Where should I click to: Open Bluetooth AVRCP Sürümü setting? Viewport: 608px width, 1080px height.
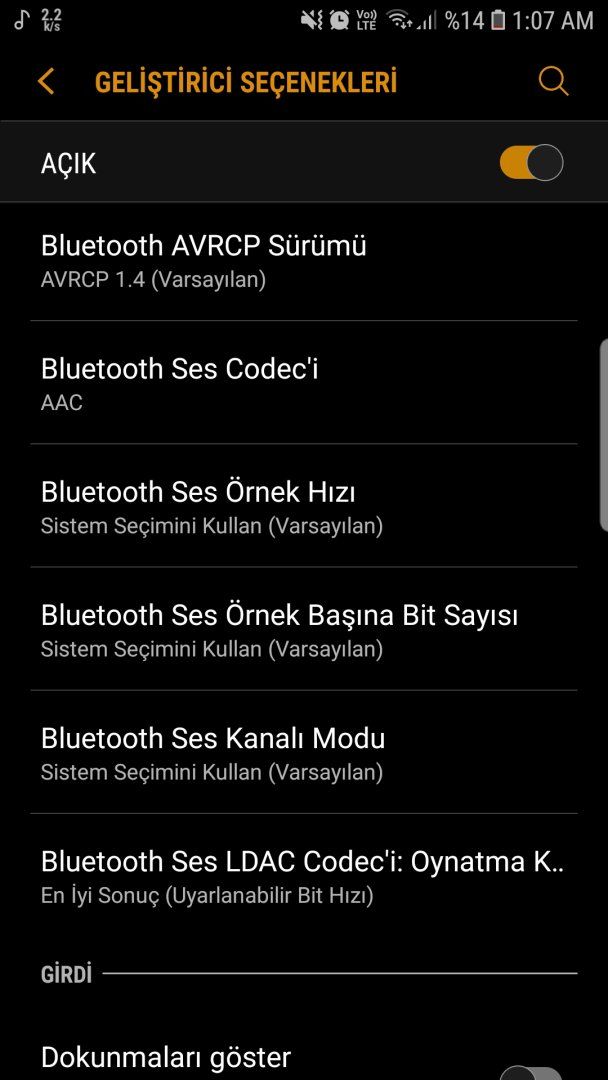(303, 260)
